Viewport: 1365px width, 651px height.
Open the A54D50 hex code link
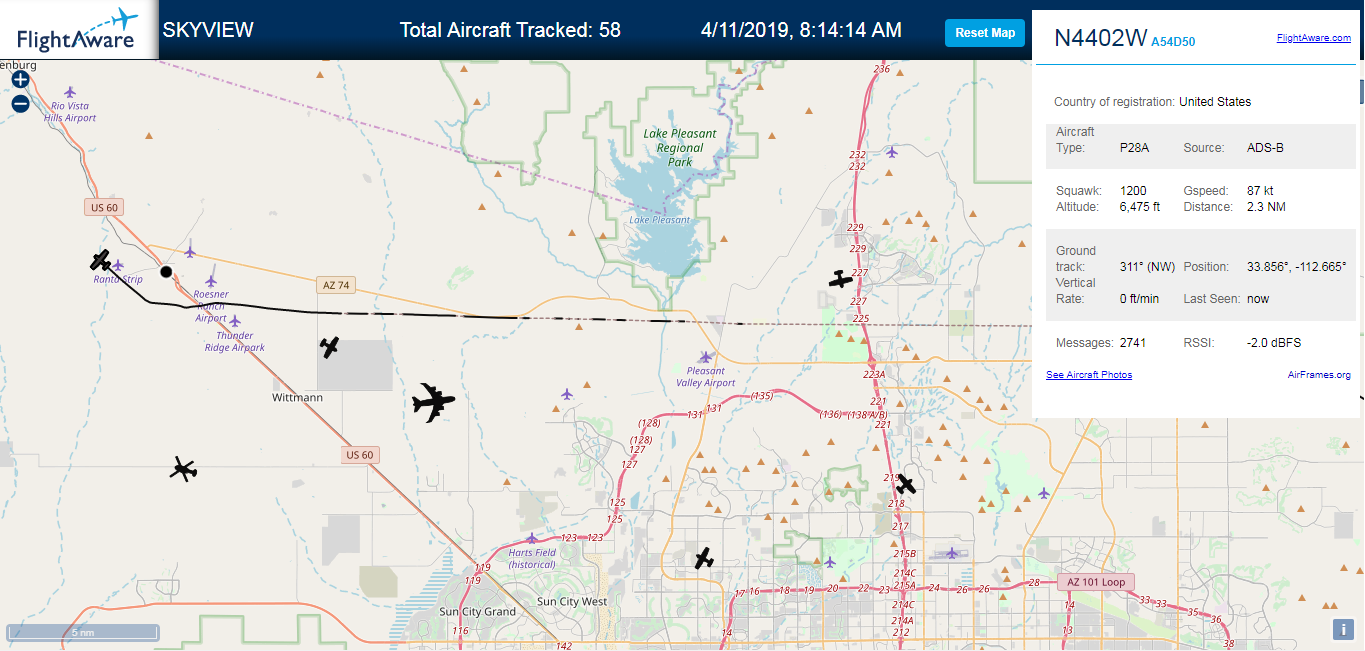pos(1173,42)
